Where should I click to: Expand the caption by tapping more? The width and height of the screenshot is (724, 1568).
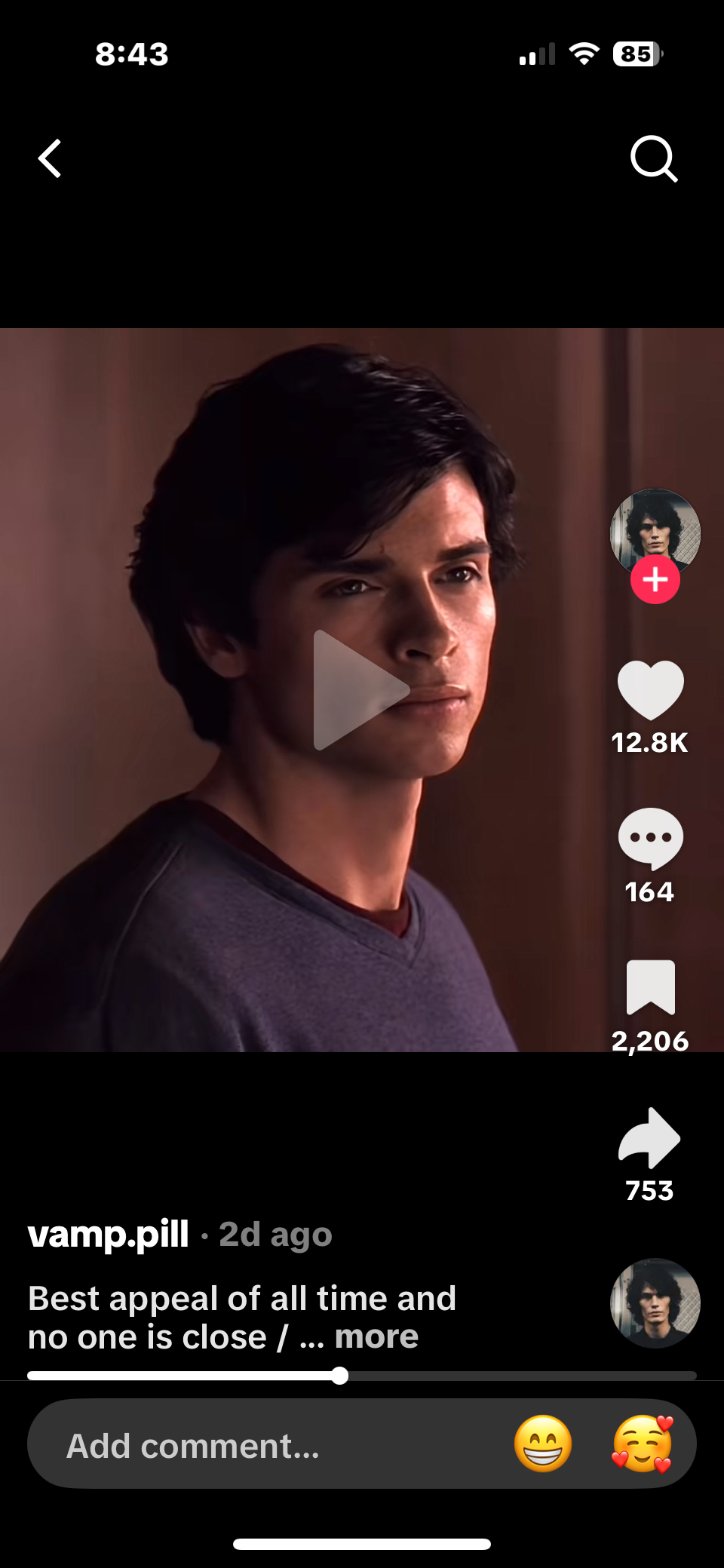pyautogui.click(x=376, y=1337)
